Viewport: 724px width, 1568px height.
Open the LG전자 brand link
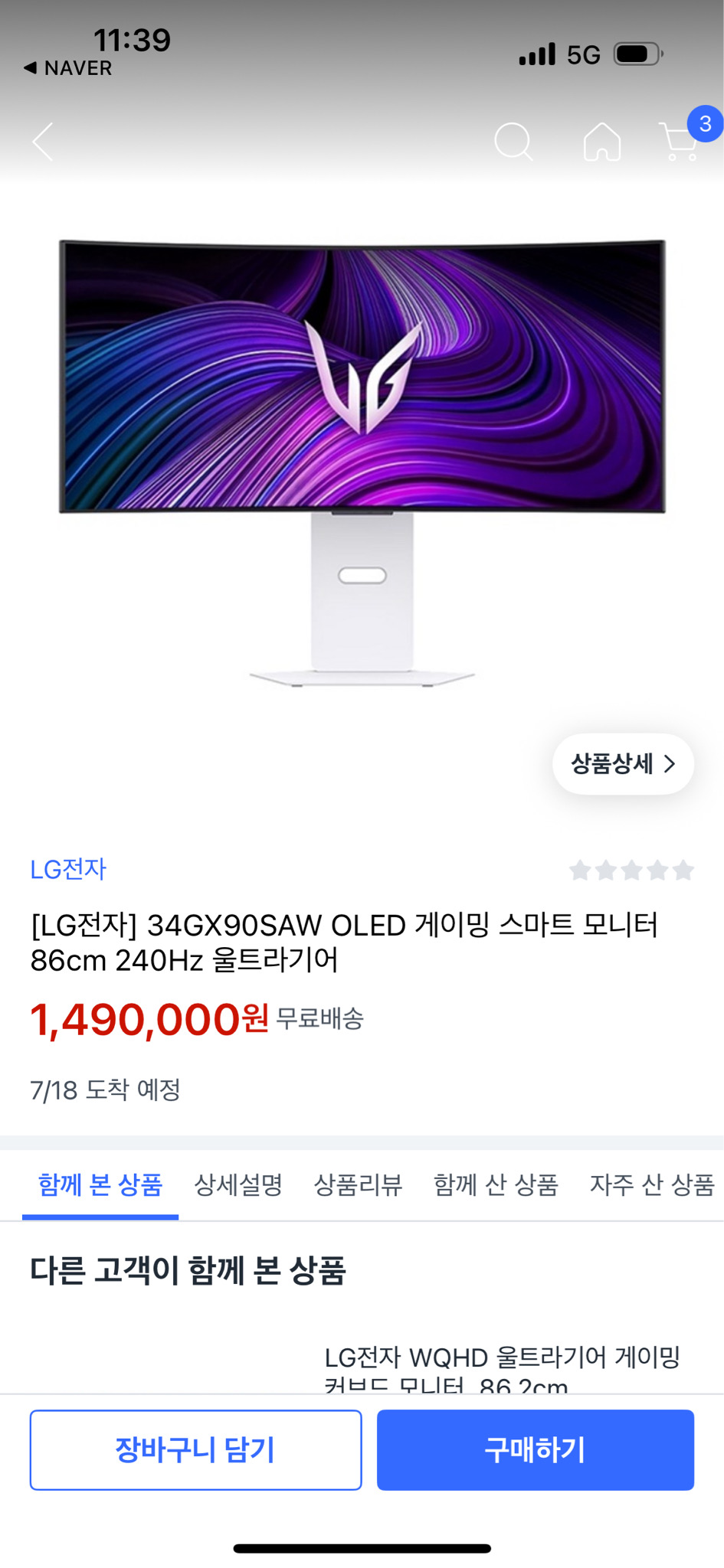[x=69, y=870]
